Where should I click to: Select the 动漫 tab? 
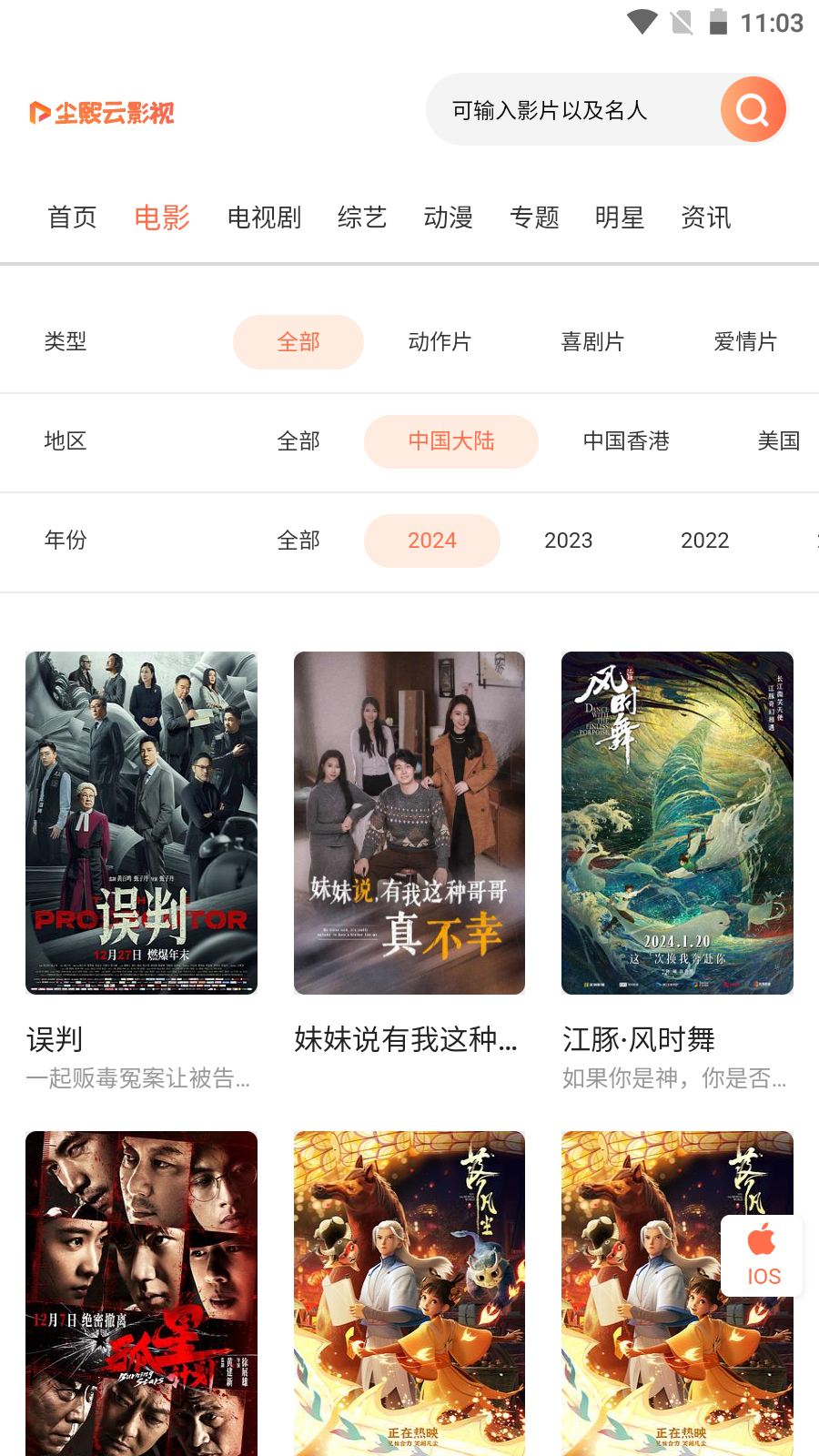tap(449, 217)
